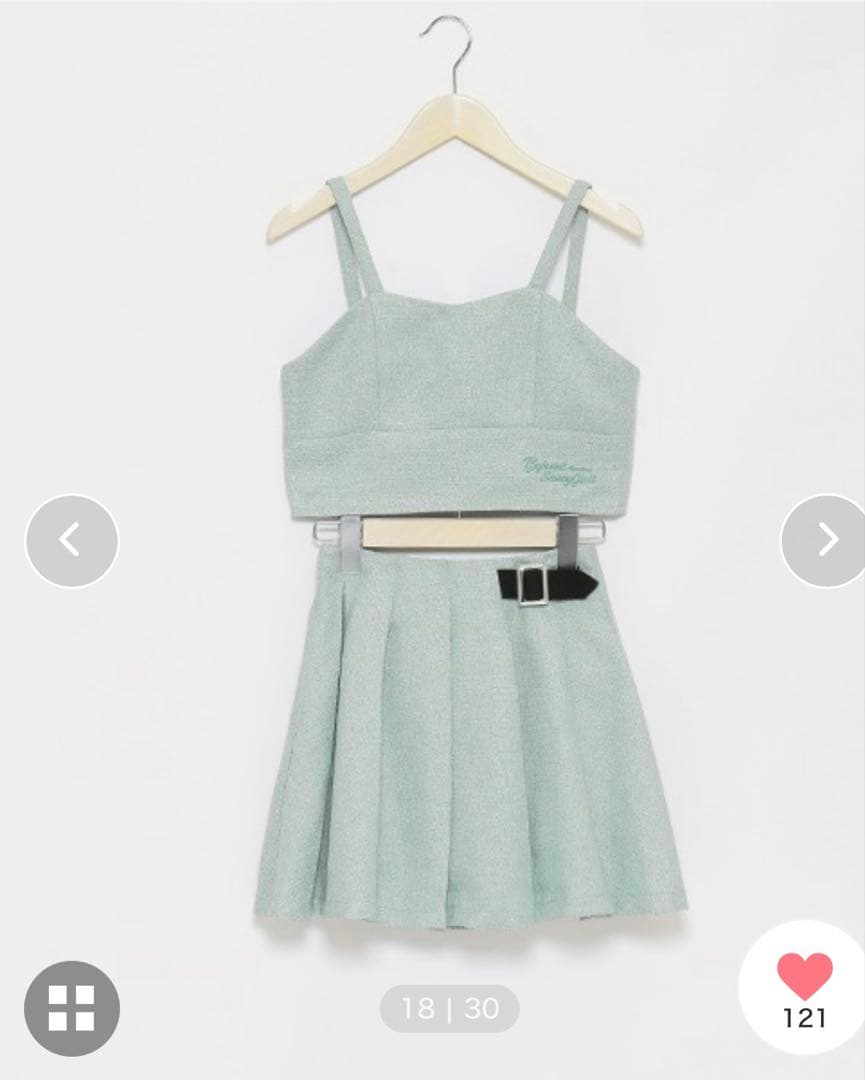Like this item with the heart
Screen dimensions: 865x1080
(805, 977)
